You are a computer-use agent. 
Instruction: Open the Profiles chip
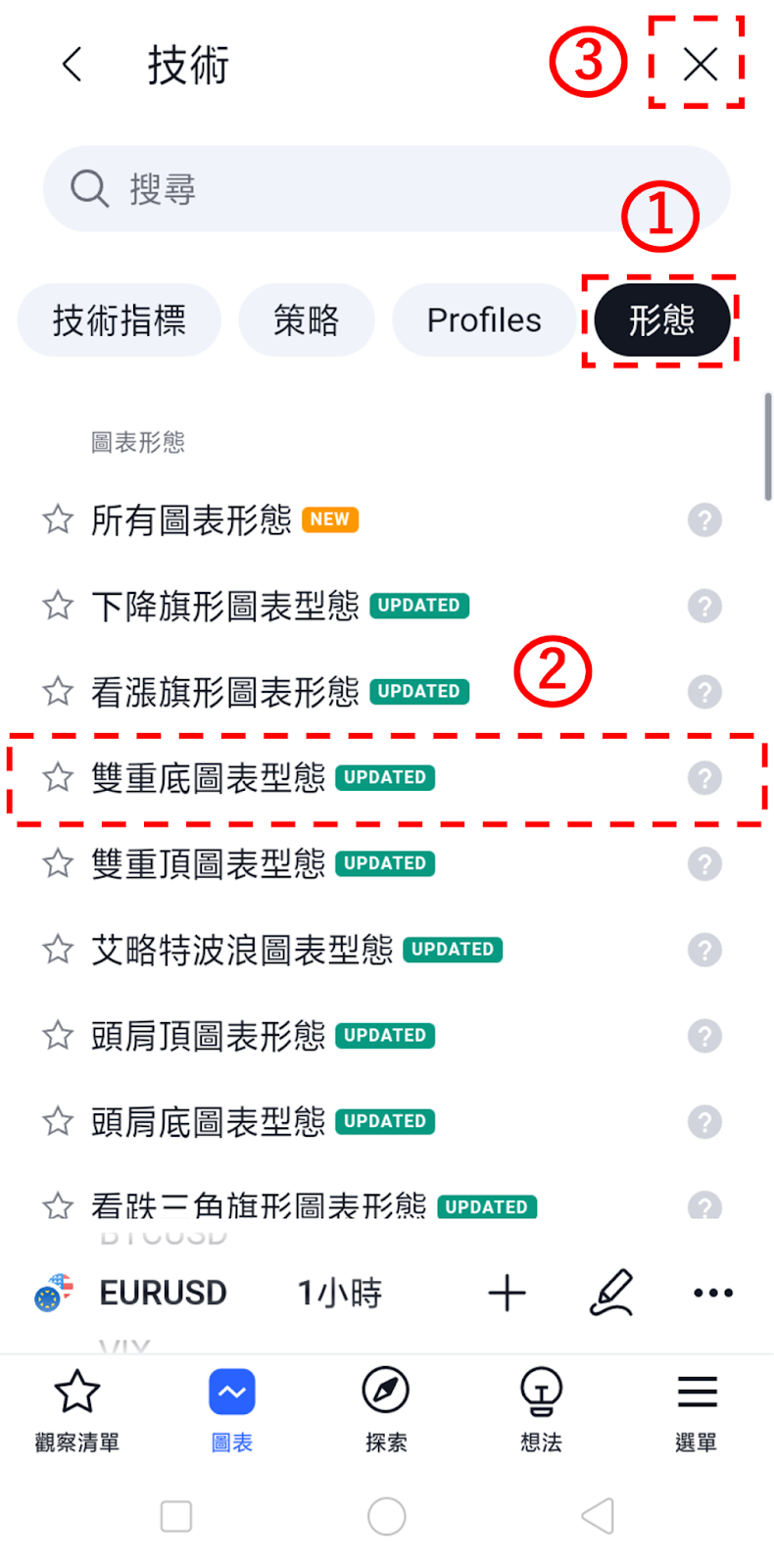click(484, 320)
